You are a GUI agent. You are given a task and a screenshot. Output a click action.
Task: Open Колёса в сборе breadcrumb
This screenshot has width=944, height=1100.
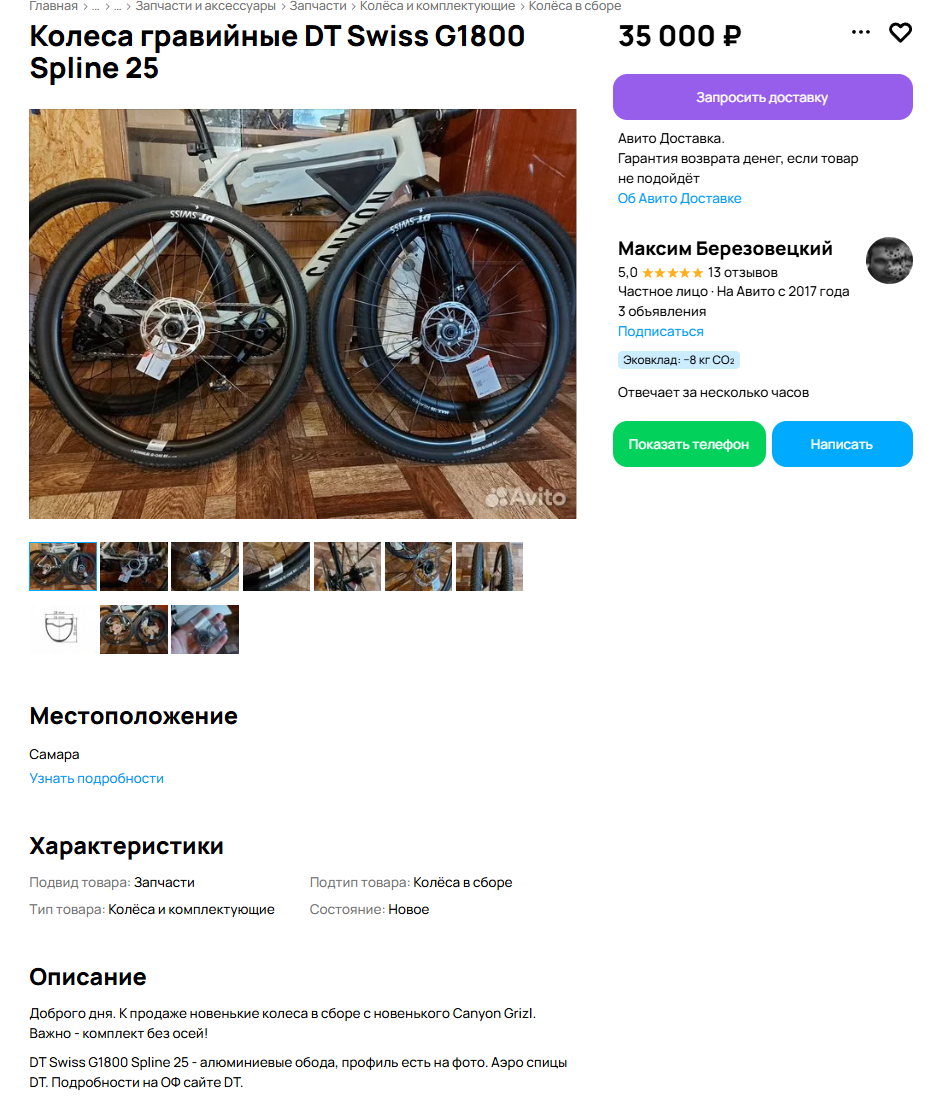[574, 6]
